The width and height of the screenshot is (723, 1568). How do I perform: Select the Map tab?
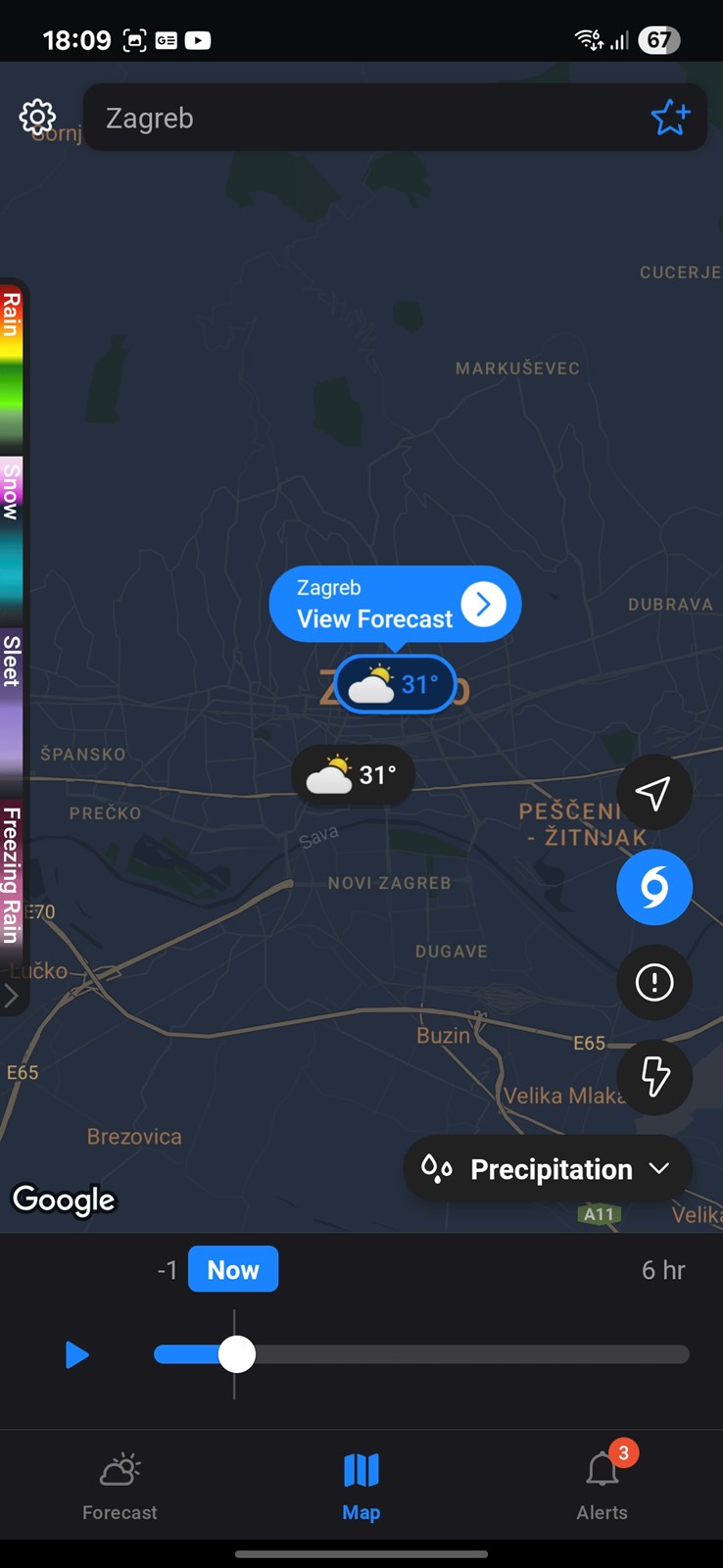click(x=361, y=1487)
